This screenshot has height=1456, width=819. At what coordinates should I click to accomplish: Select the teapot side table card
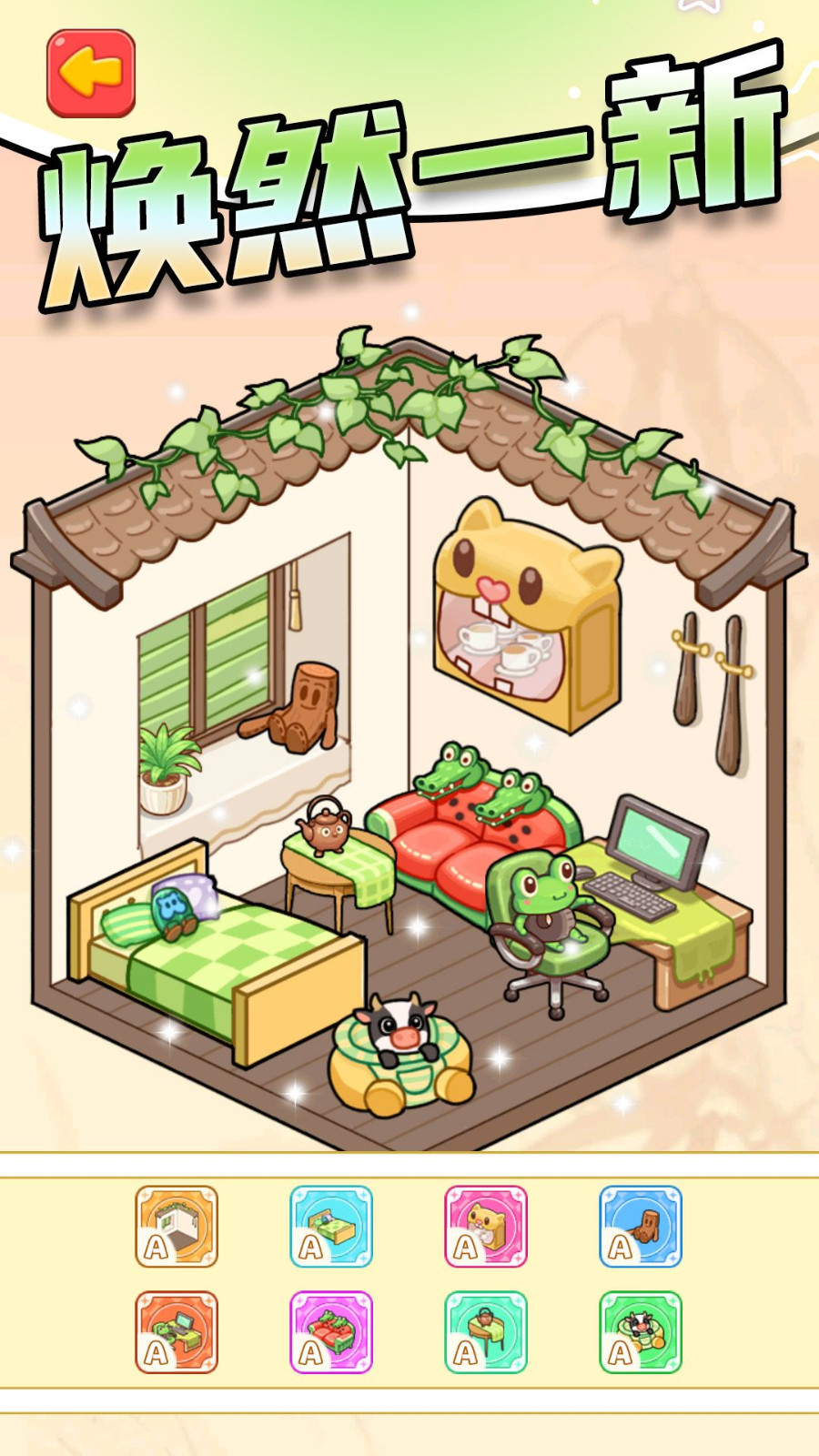[486, 1332]
